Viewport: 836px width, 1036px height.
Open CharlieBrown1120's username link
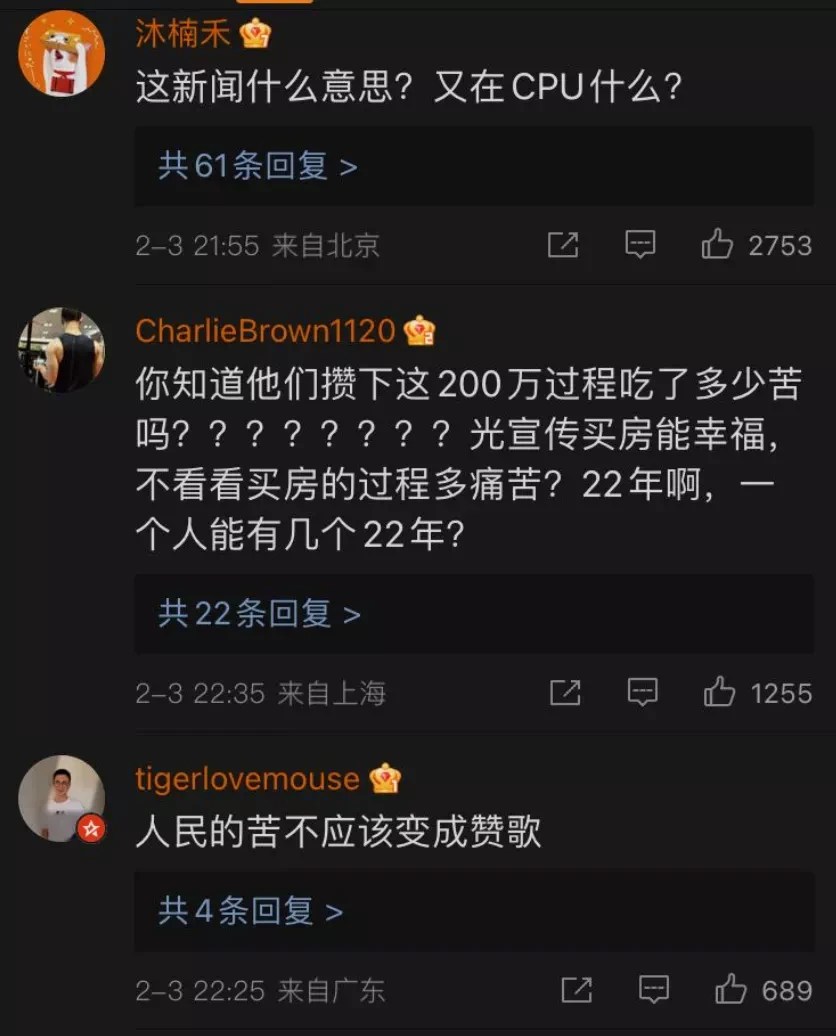(265, 331)
